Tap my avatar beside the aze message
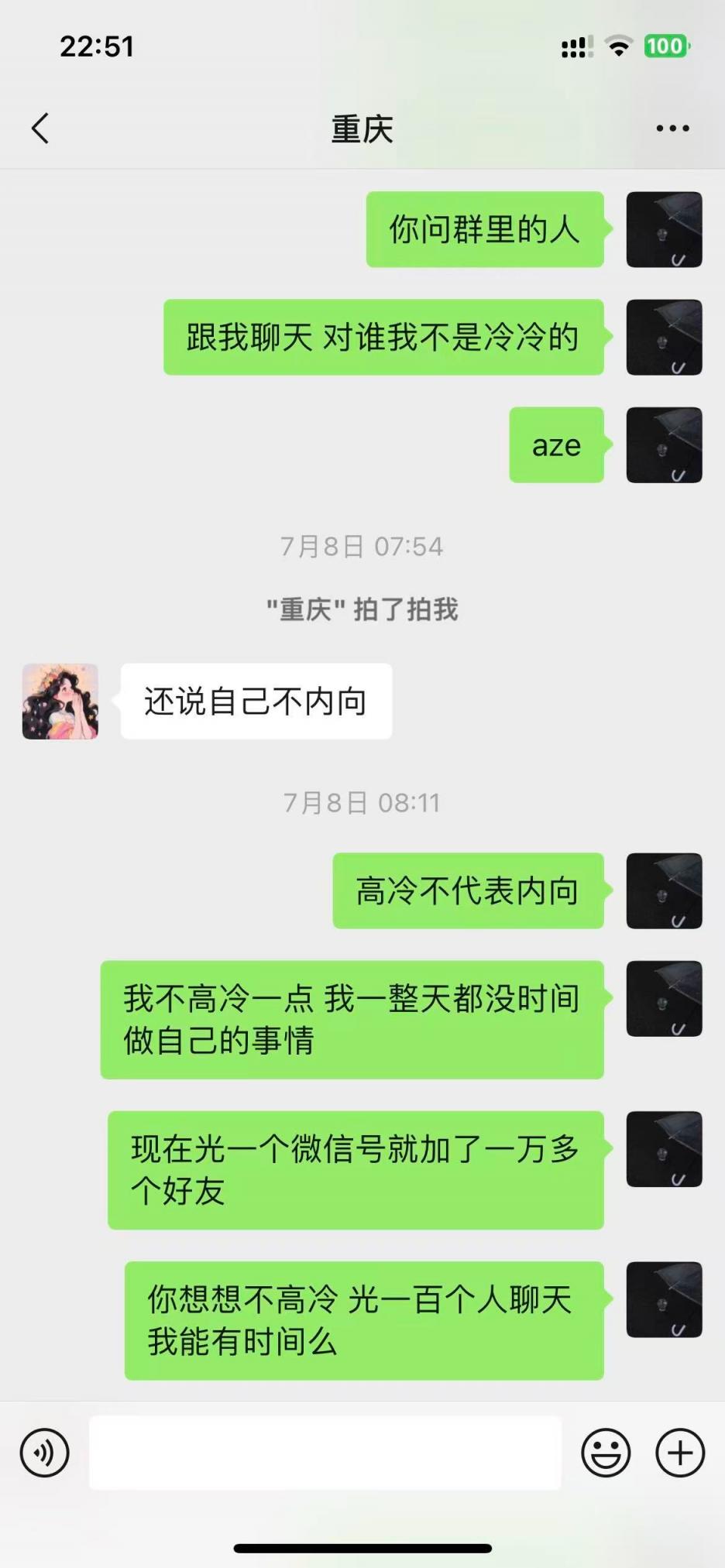The image size is (725, 1568). [x=664, y=445]
